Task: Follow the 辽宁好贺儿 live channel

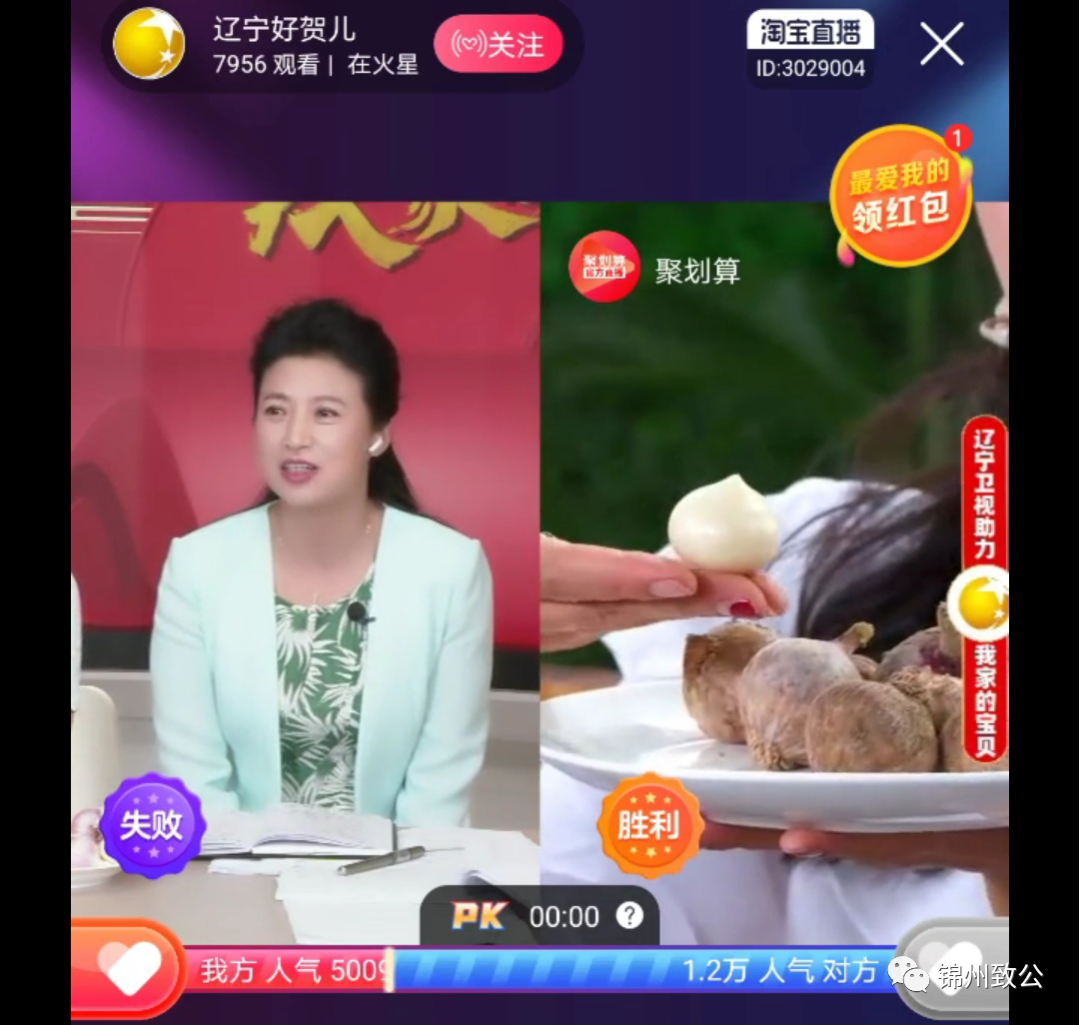Action: [x=498, y=45]
